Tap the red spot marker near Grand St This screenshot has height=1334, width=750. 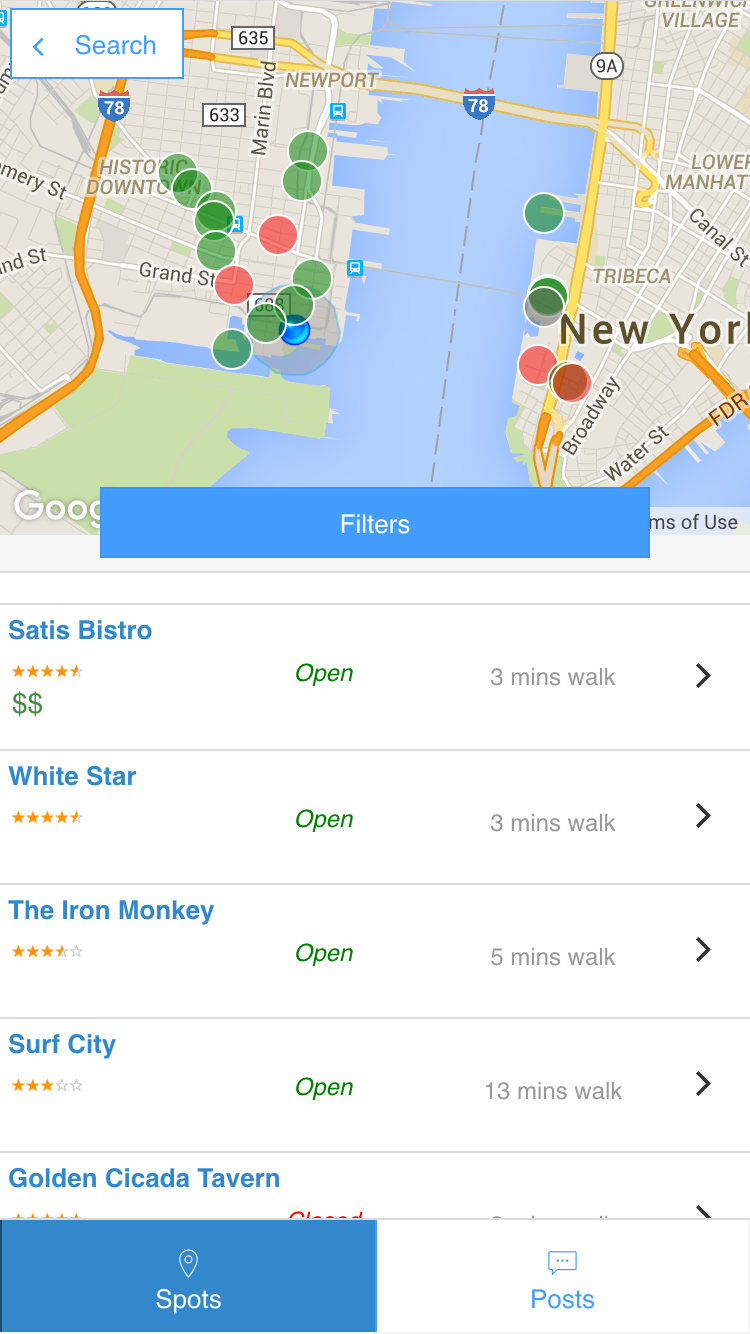click(234, 285)
